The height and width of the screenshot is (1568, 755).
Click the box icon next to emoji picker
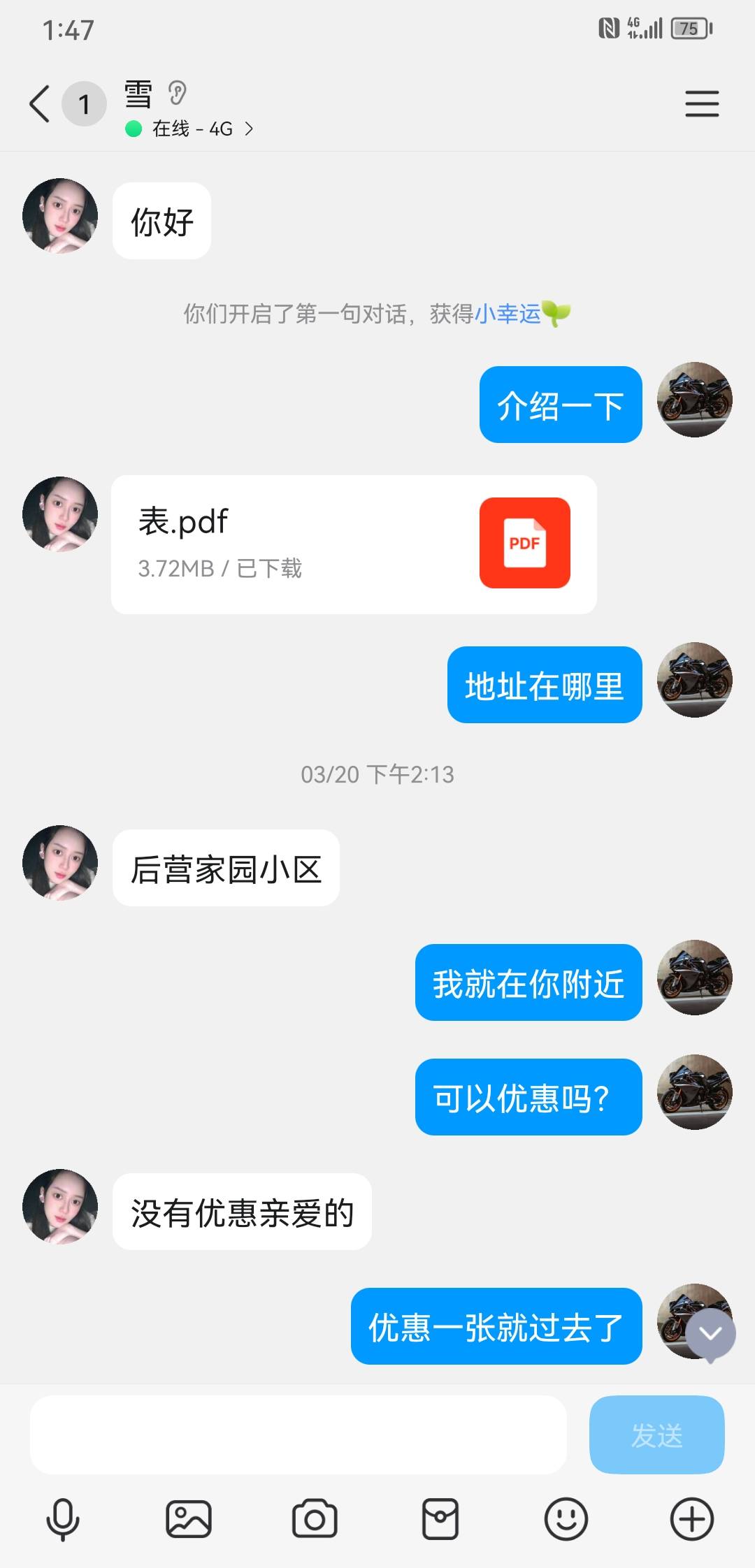point(440,1516)
